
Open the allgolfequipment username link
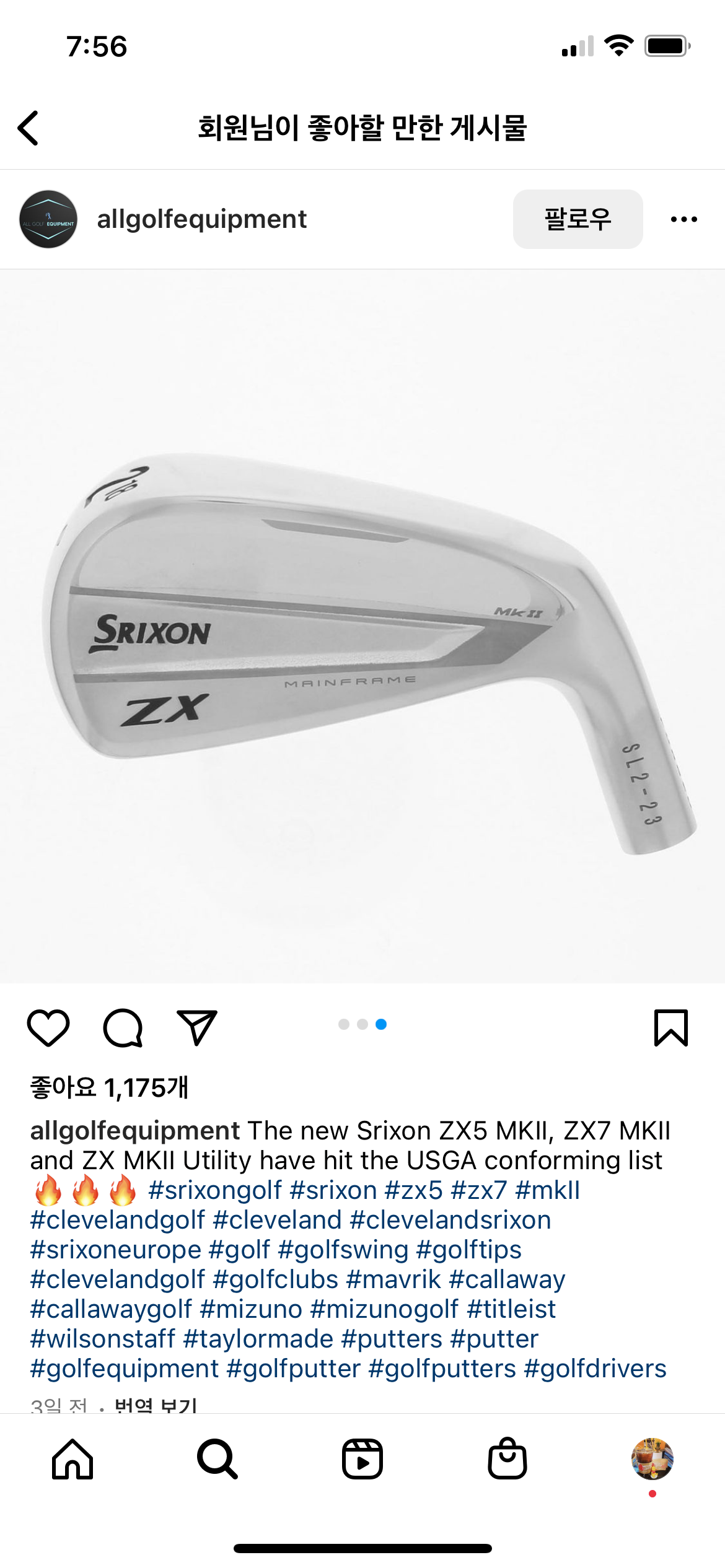(x=201, y=219)
